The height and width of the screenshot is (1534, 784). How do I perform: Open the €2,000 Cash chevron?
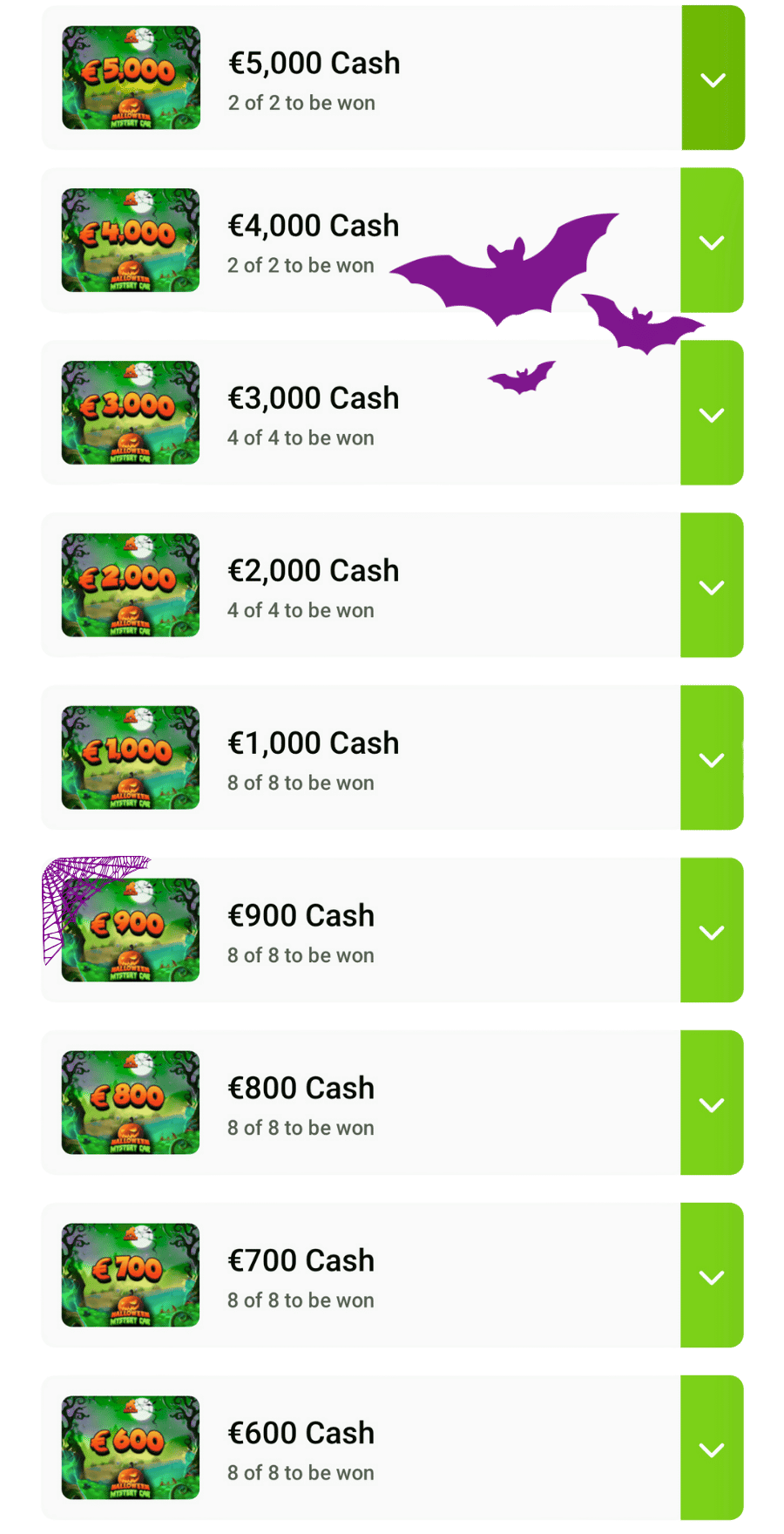coord(713,587)
